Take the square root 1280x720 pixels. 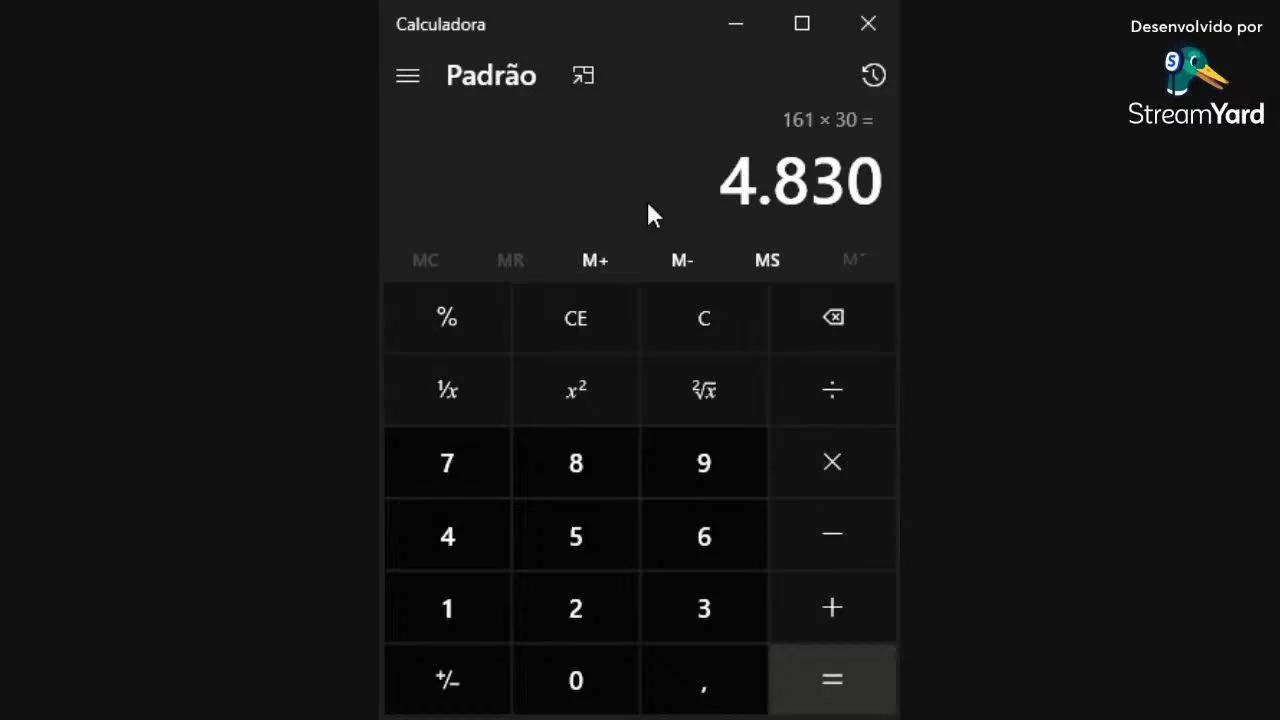(703, 390)
